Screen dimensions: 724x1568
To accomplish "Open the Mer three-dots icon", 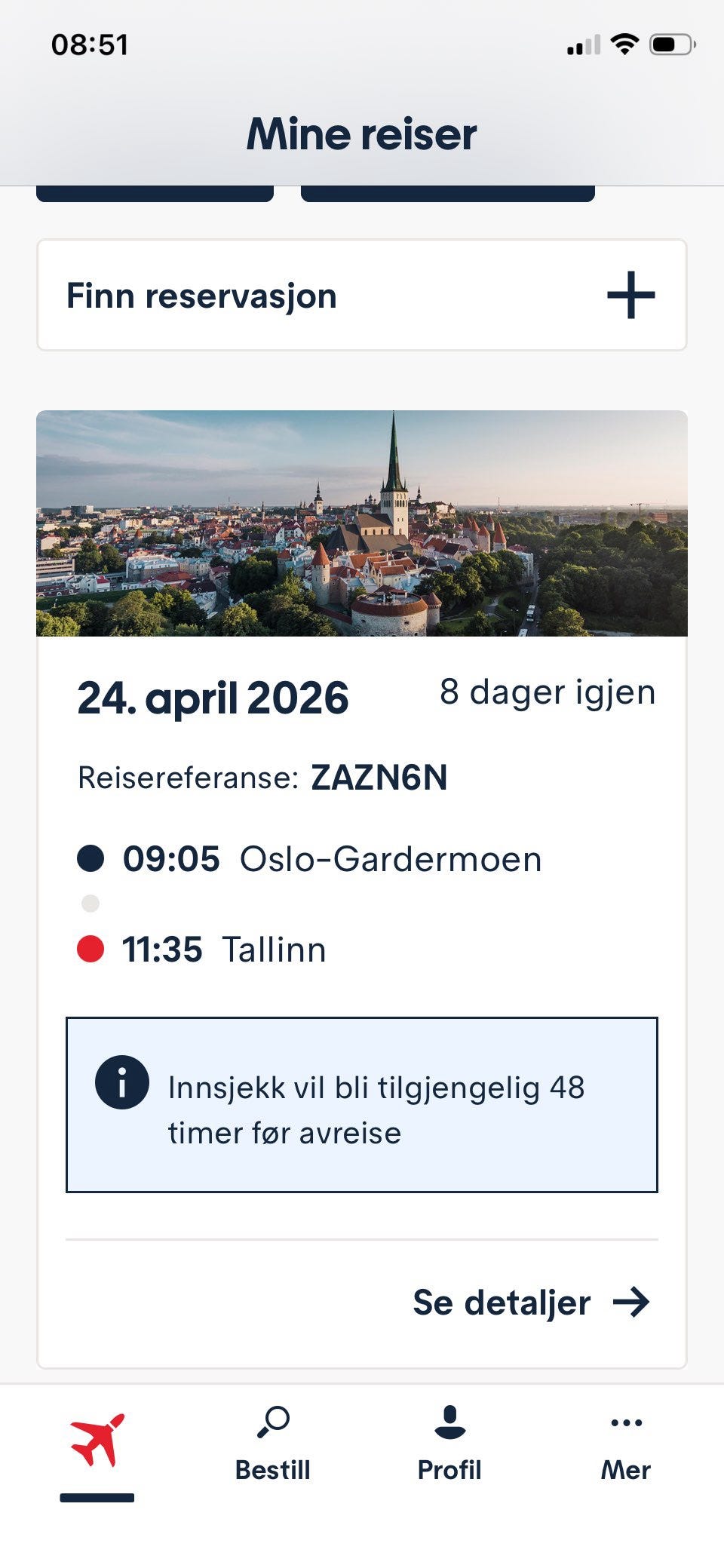I will (x=626, y=1424).
